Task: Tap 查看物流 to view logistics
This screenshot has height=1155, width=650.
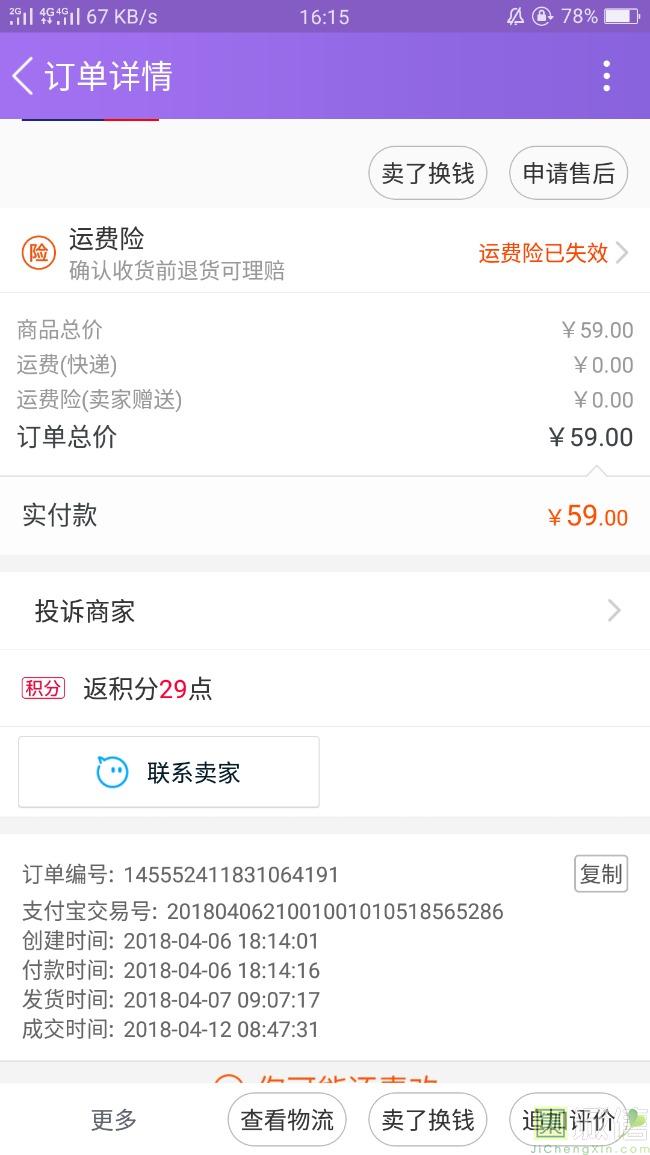Action: 287,1120
